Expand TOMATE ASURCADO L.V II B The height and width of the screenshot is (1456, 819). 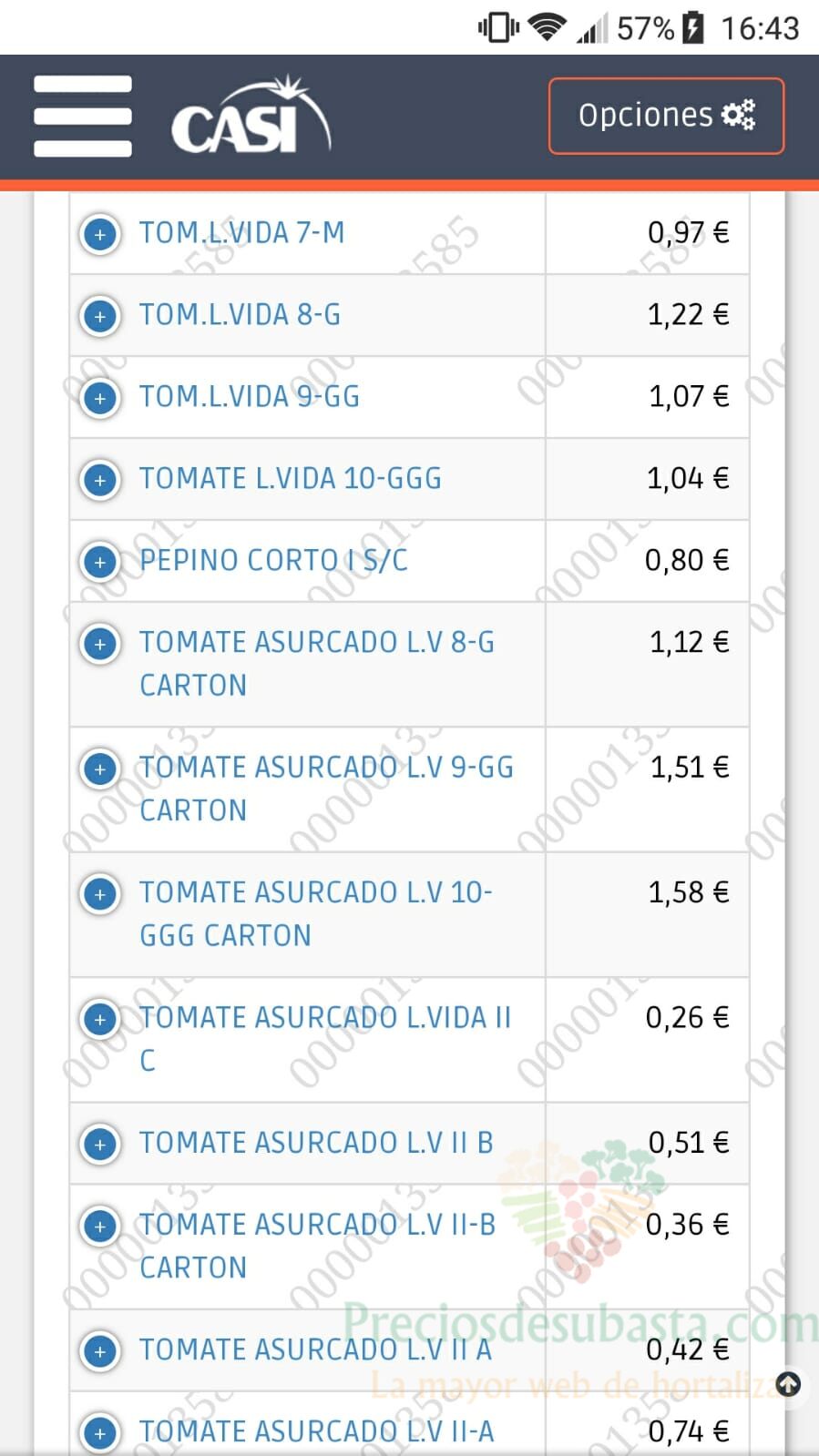pos(100,1145)
